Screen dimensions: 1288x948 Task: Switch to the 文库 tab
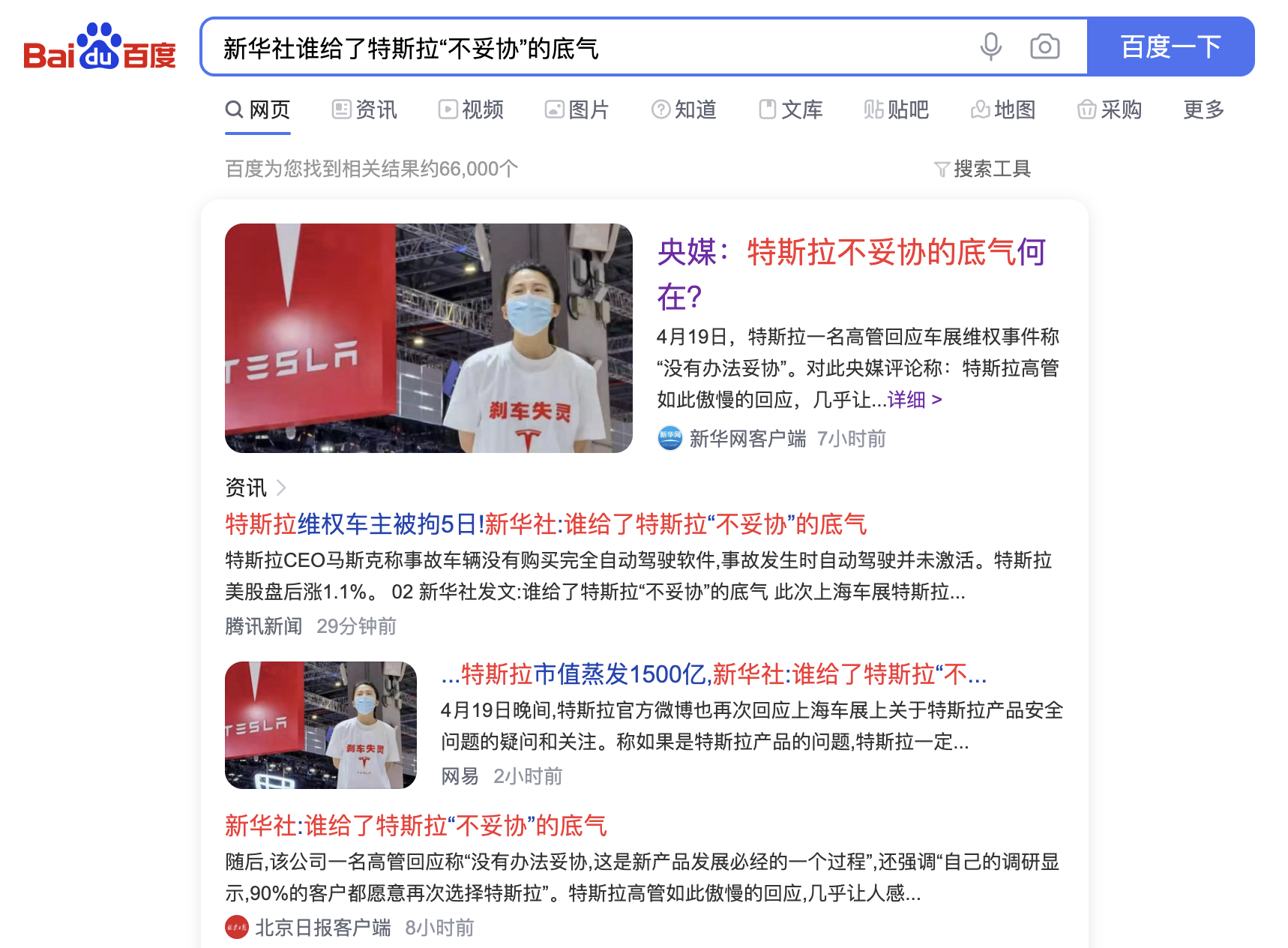(x=791, y=109)
